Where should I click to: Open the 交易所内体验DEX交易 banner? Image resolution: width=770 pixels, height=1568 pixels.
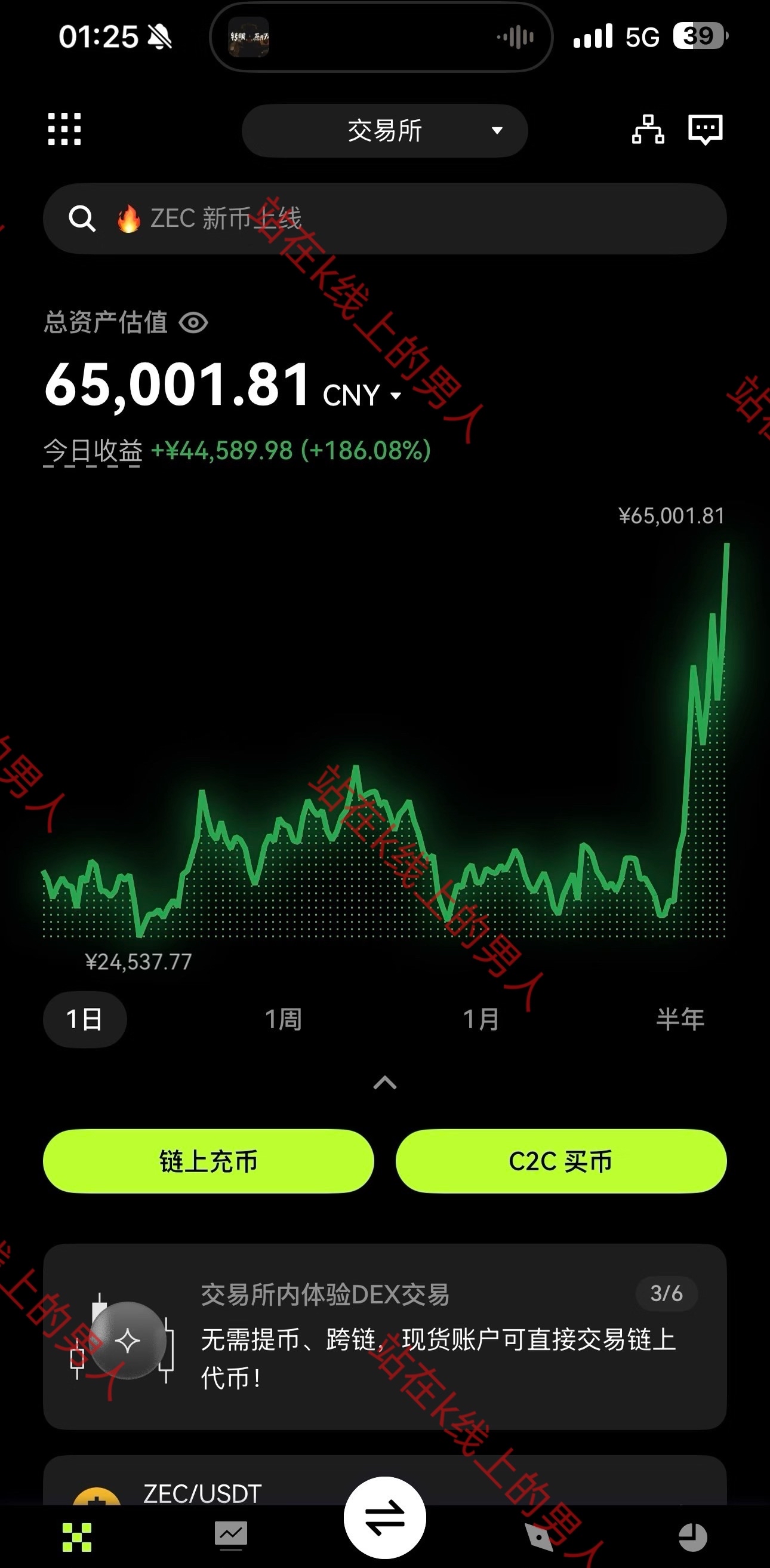point(384,1337)
